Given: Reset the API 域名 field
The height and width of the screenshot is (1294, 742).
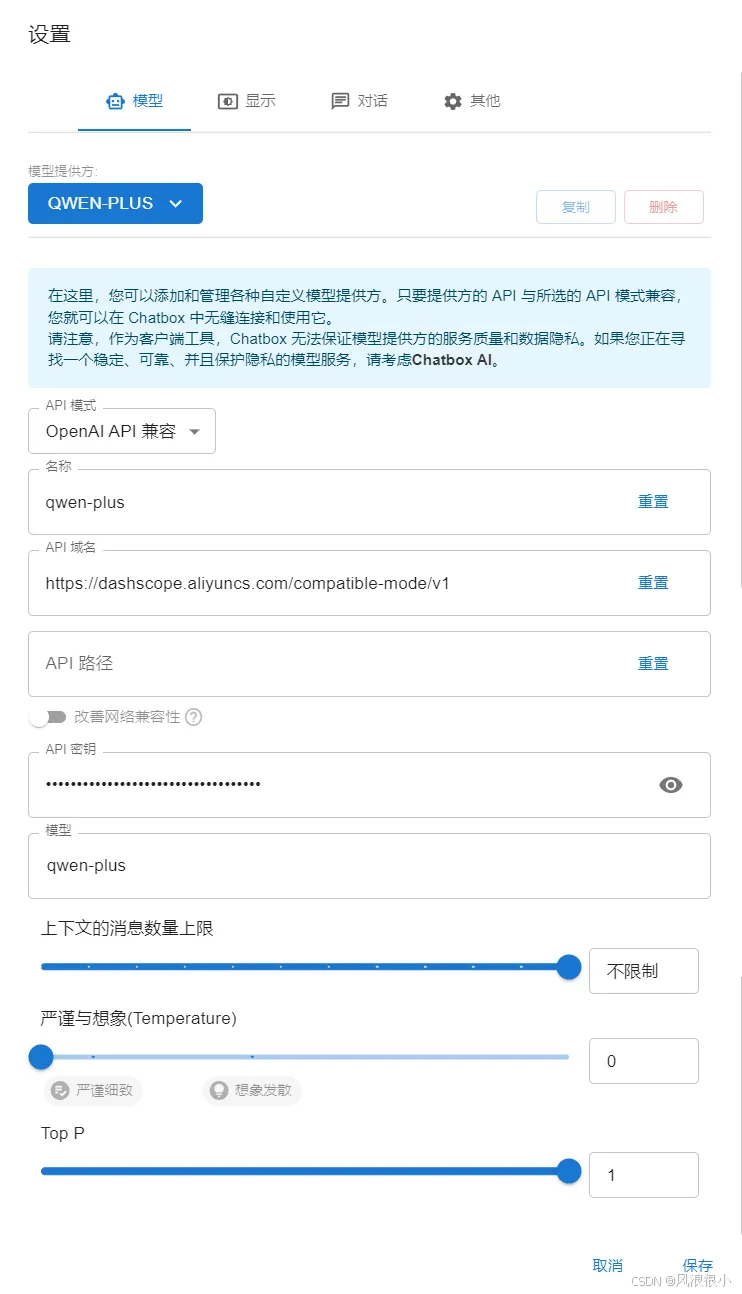Looking at the screenshot, I should pyautogui.click(x=653, y=583).
